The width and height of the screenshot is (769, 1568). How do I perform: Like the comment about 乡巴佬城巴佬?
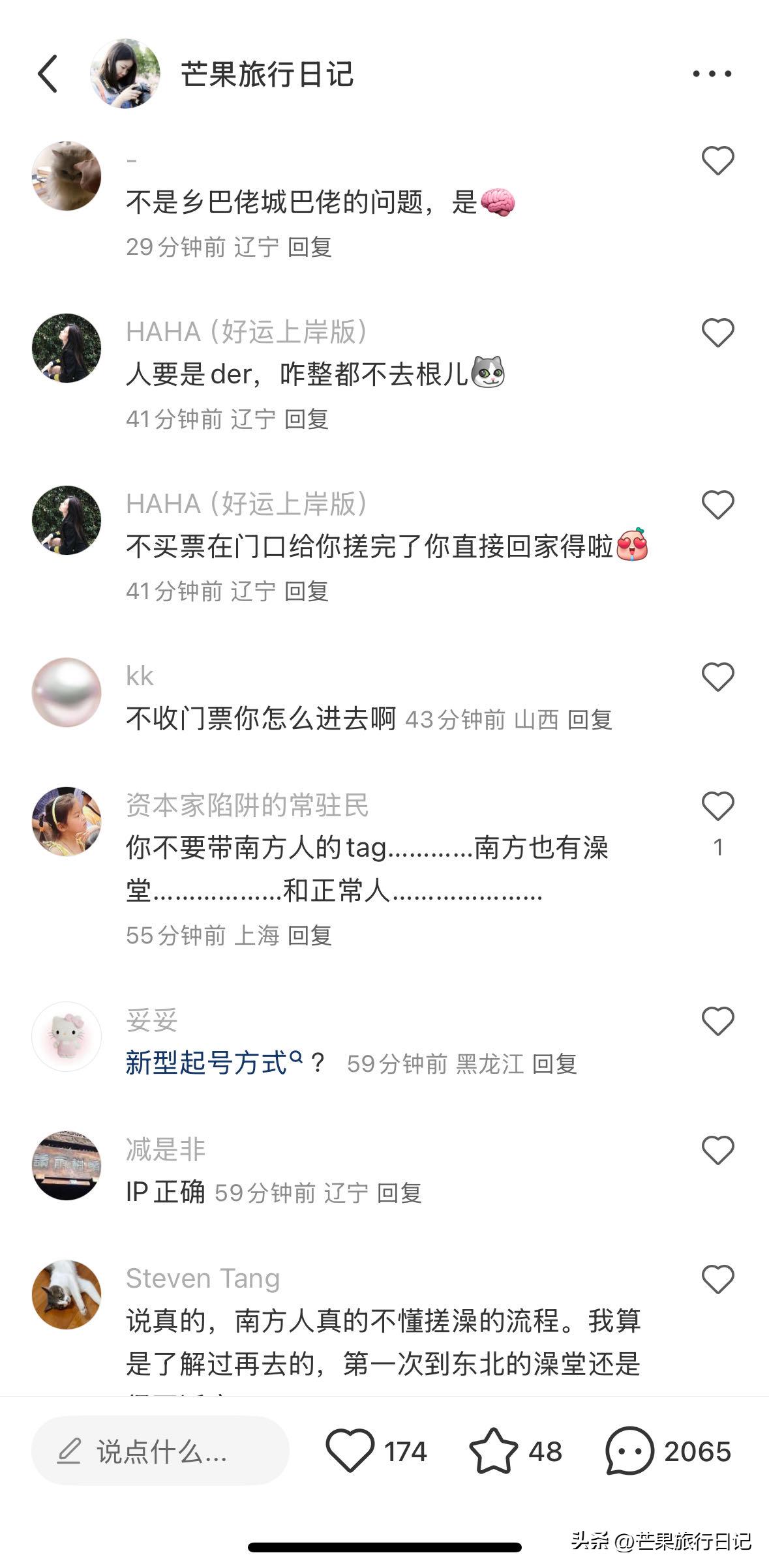[x=717, y=160]
